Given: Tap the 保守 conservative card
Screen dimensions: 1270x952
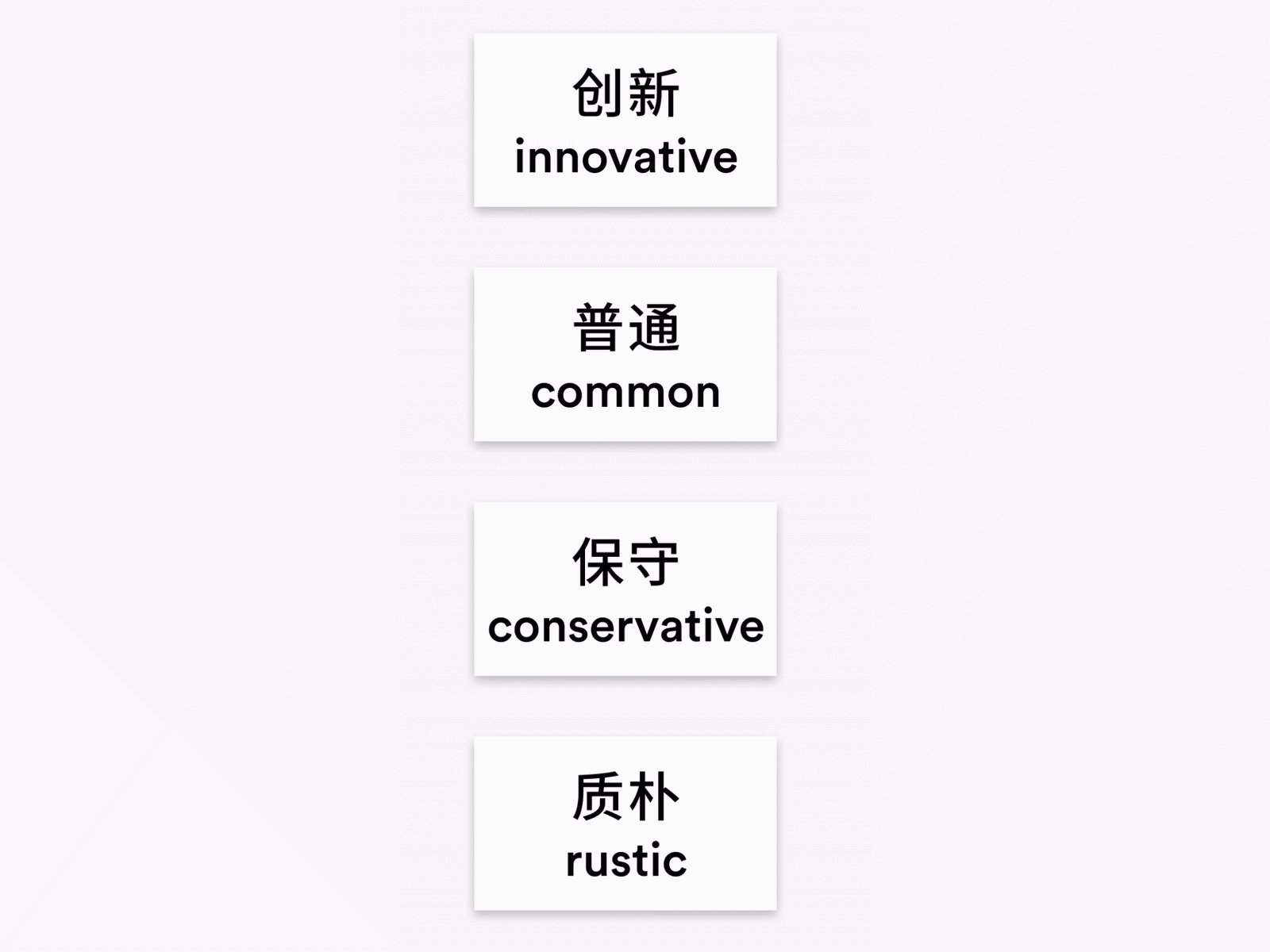Looking at the screenshot, I should click(625, 589).
